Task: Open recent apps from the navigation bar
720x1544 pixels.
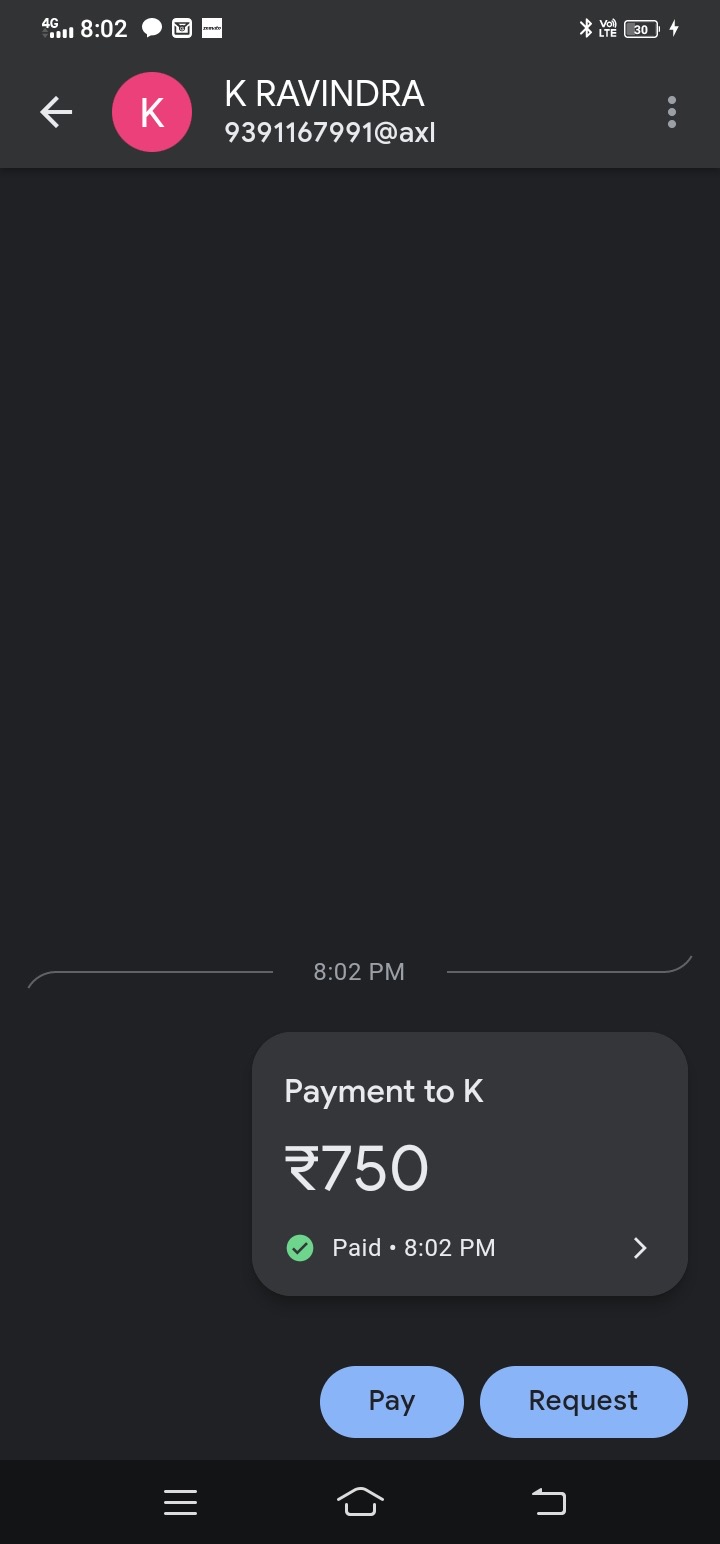Action: (180, 1501)
